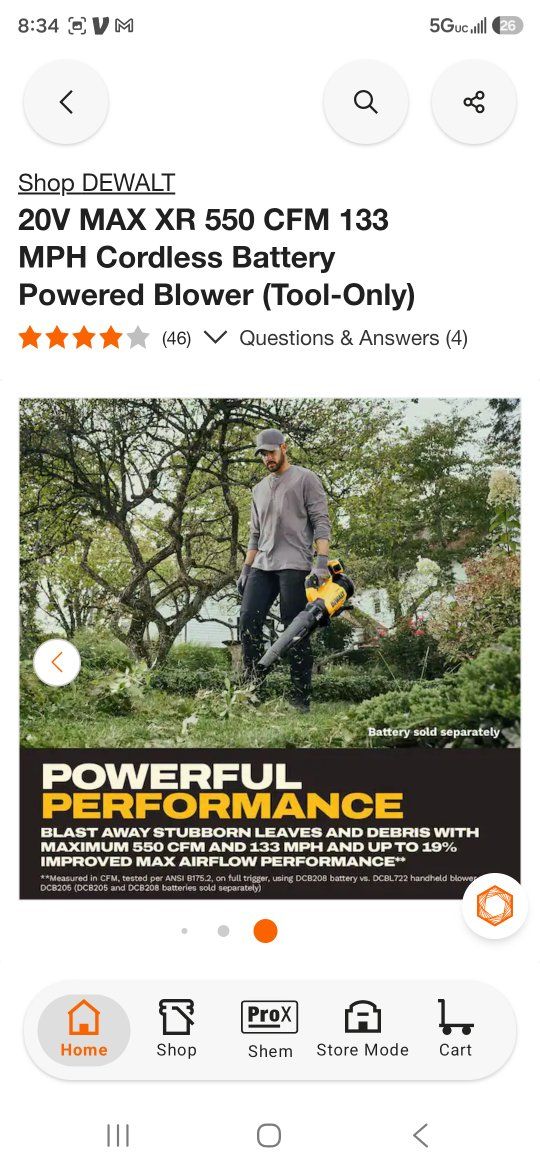Go back using the top back arrow
The height and width of the screenshot is (1170, 540).
click(x=66, y=101)
